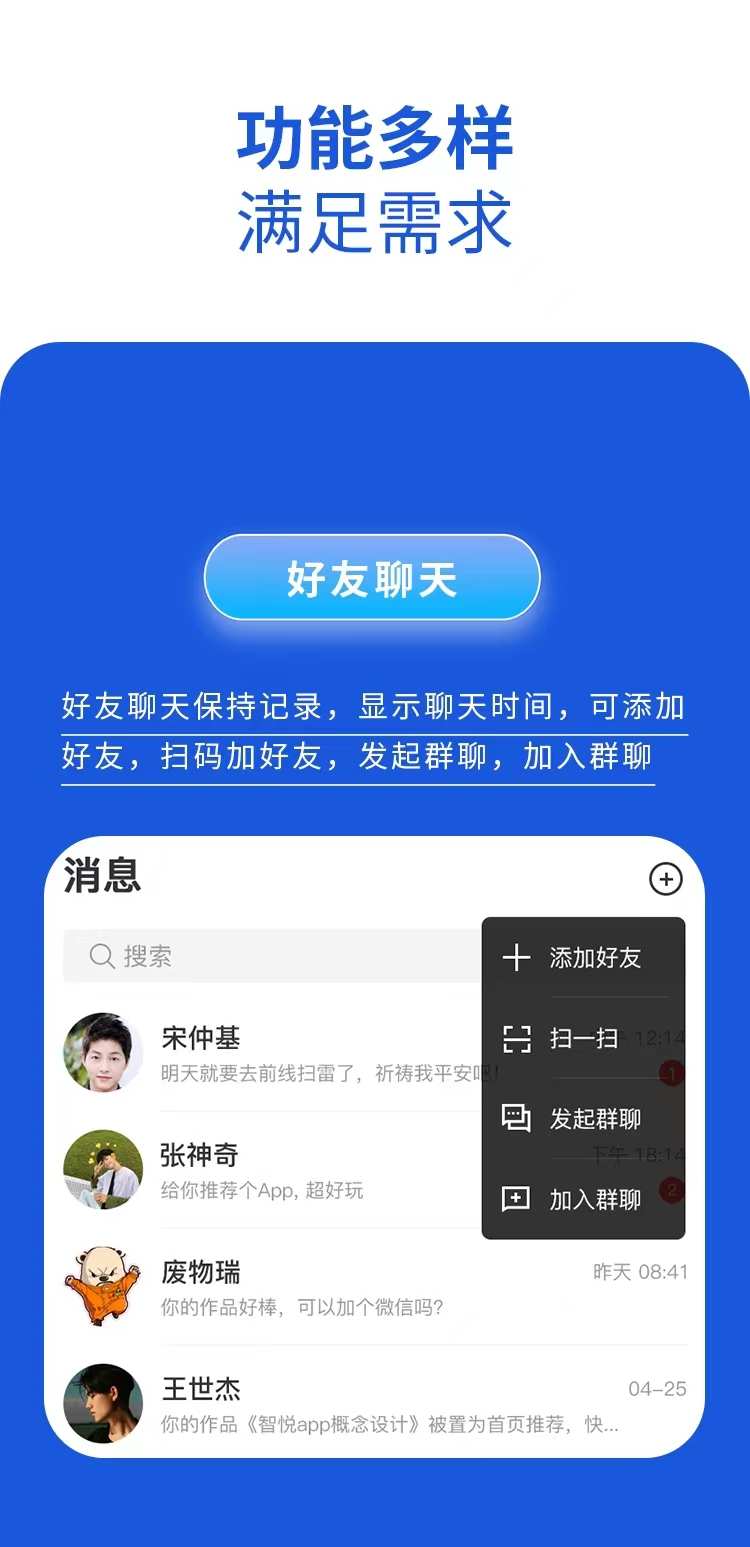Click the 消息 header title
750x1547 pixels.
tap(100, 877)
